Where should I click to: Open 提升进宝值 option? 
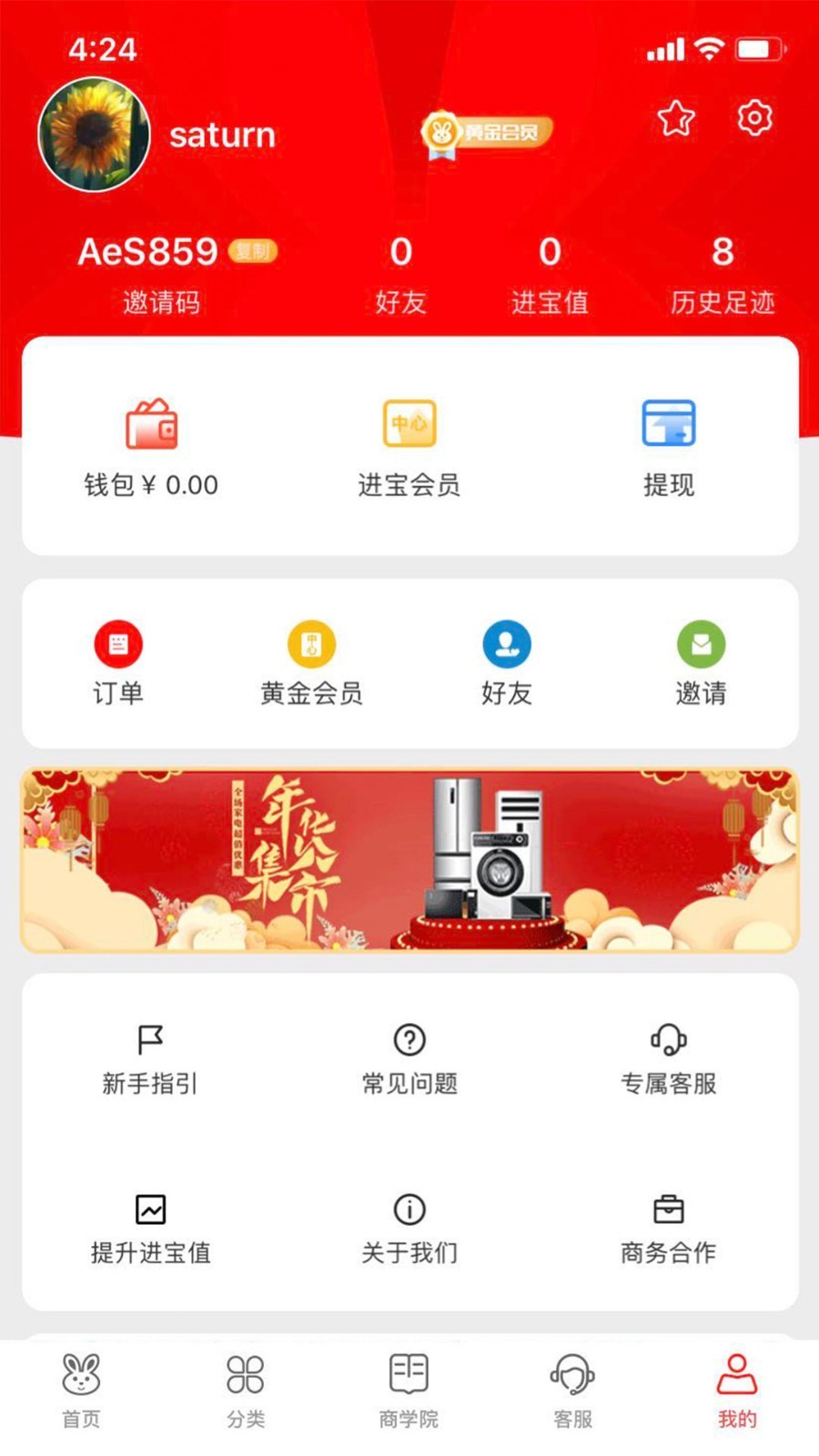click(150, 1228)
